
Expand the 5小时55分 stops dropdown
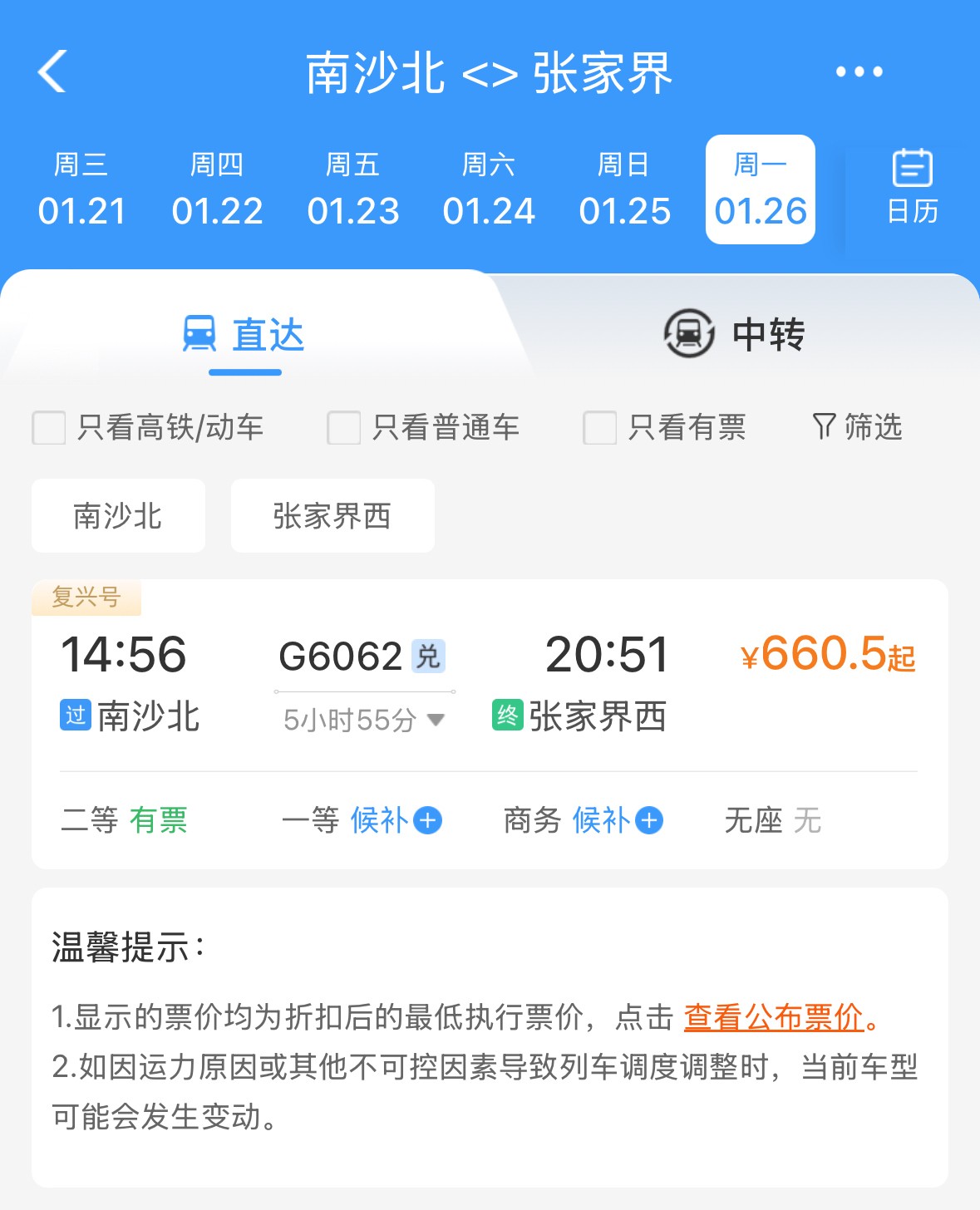click(x=364, y=720)
